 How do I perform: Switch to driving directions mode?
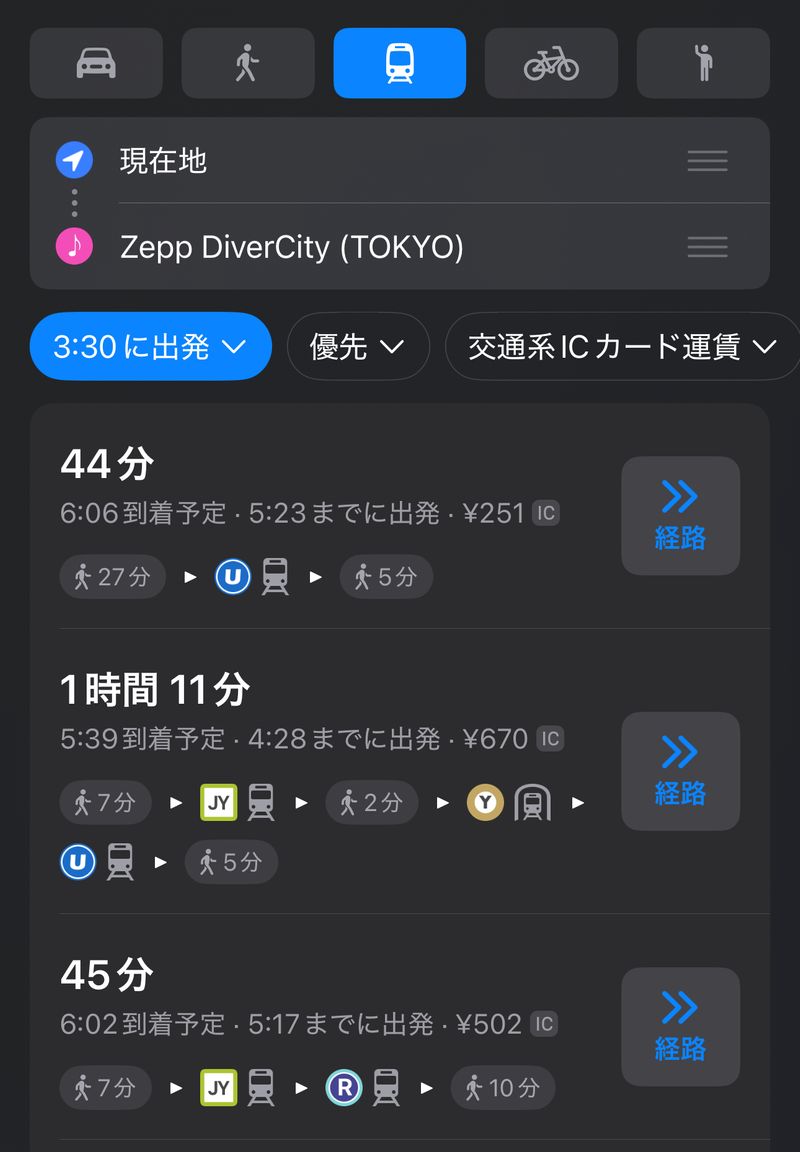click(x=96, y=63)
